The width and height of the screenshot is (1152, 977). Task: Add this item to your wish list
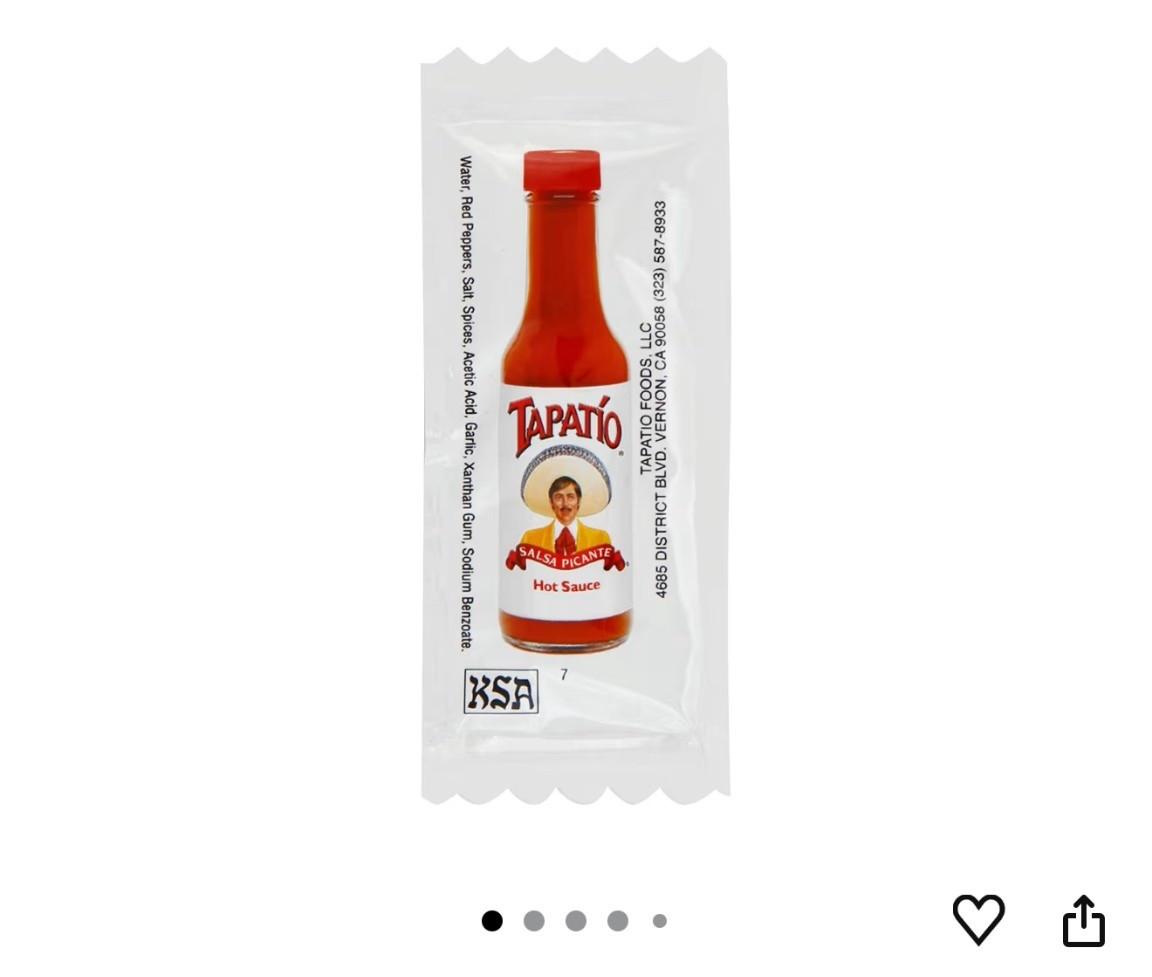point(977,919)
